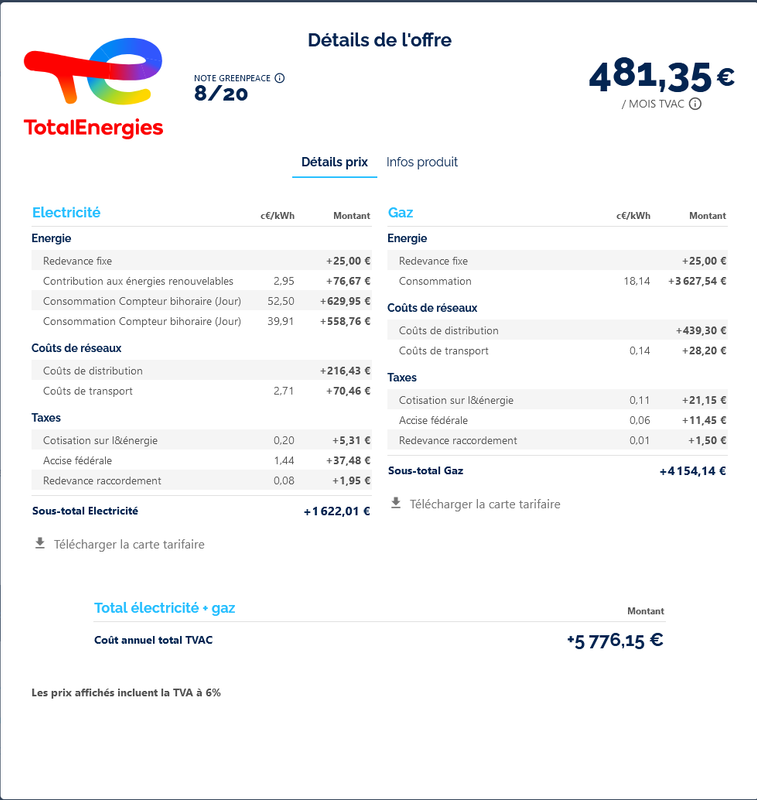Open the Note Greenpeace info icon
Image resolution: width=757 pixels, height=800 pixels.
280,78
